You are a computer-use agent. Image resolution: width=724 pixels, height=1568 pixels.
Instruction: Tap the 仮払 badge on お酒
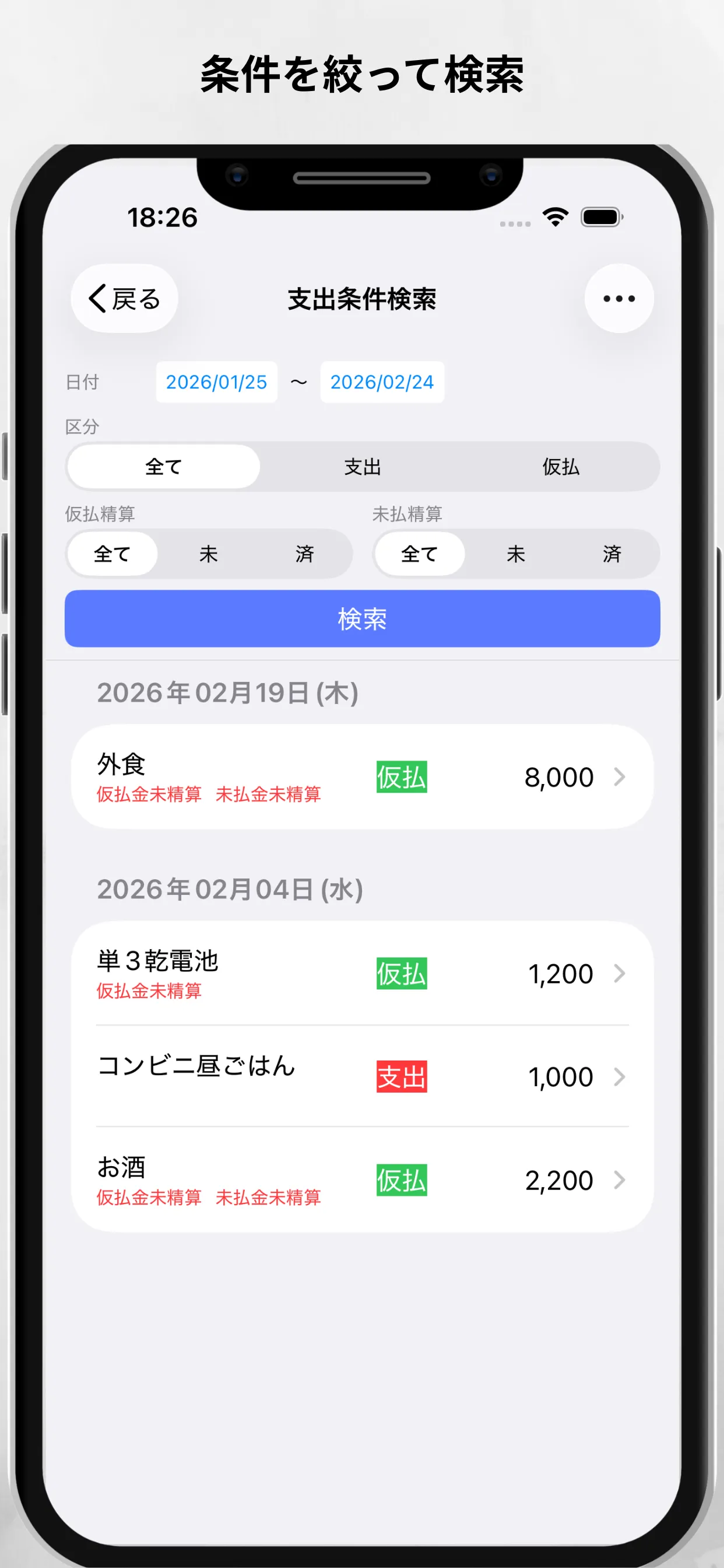[401, 1179]
